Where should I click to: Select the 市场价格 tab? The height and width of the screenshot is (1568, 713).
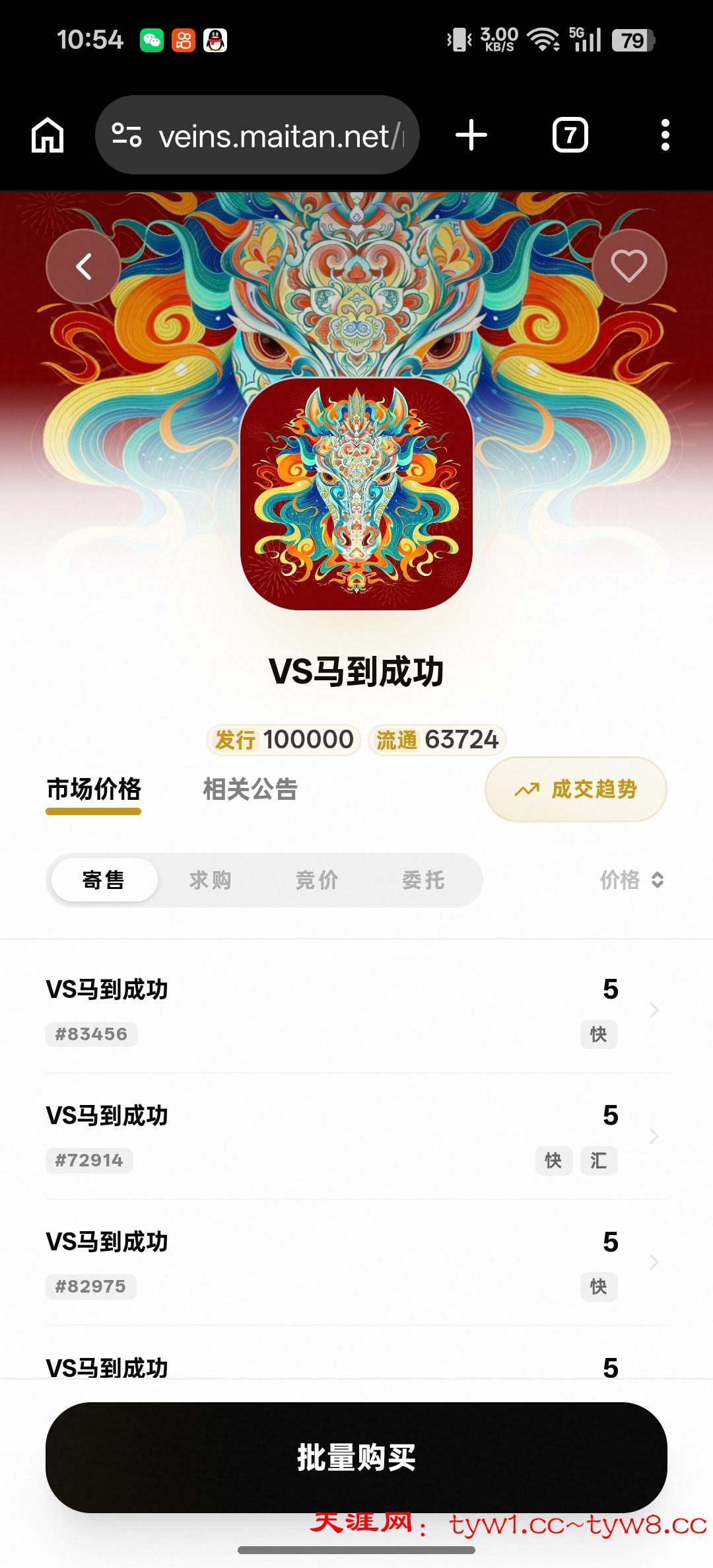[x=94, y=789]
